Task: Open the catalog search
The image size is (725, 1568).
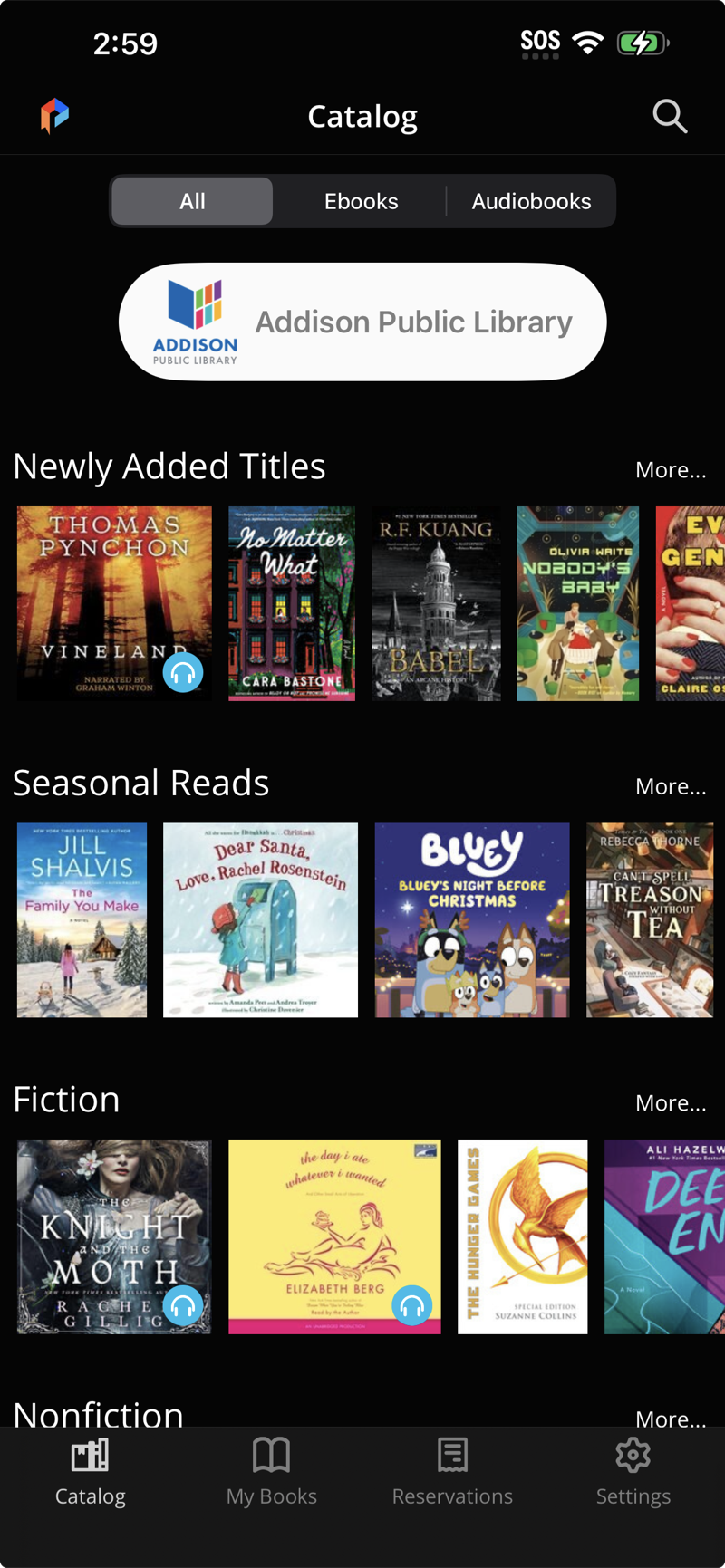Action: tap(670, 116)
